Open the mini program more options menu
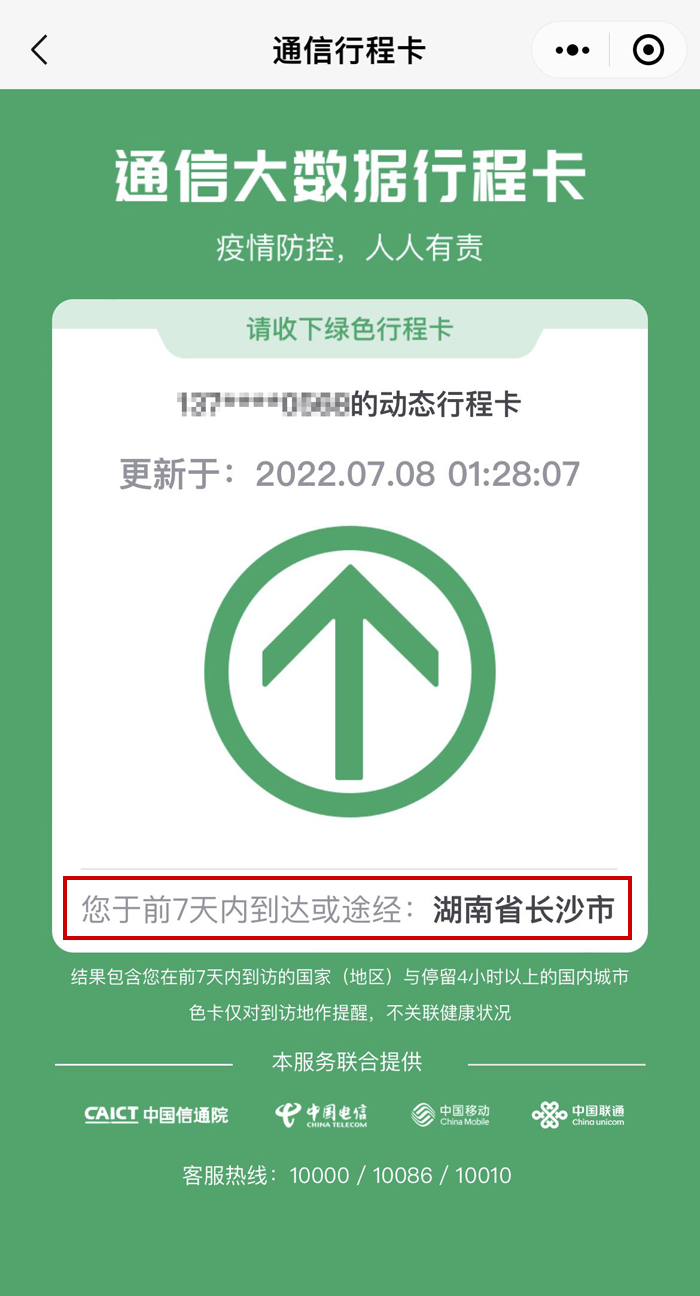 [x=573, y=50]
